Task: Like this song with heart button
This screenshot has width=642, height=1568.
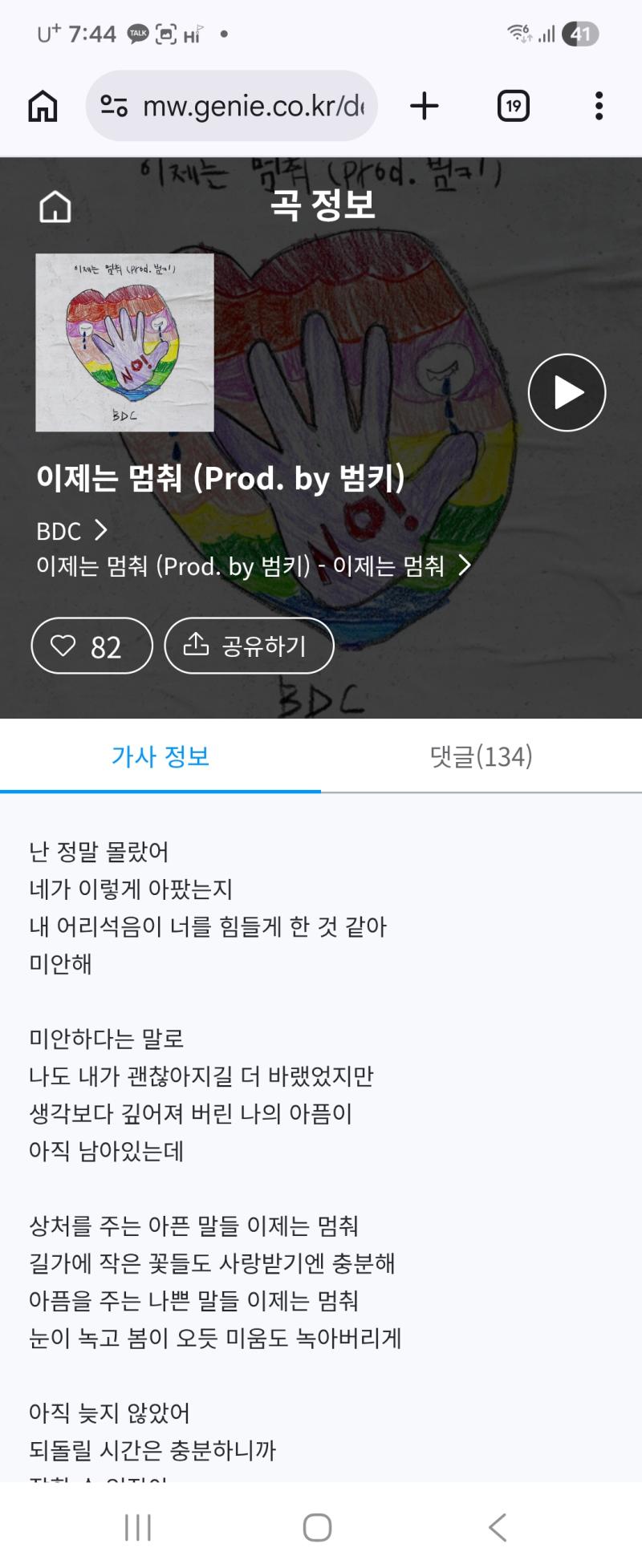Action: 91,646
